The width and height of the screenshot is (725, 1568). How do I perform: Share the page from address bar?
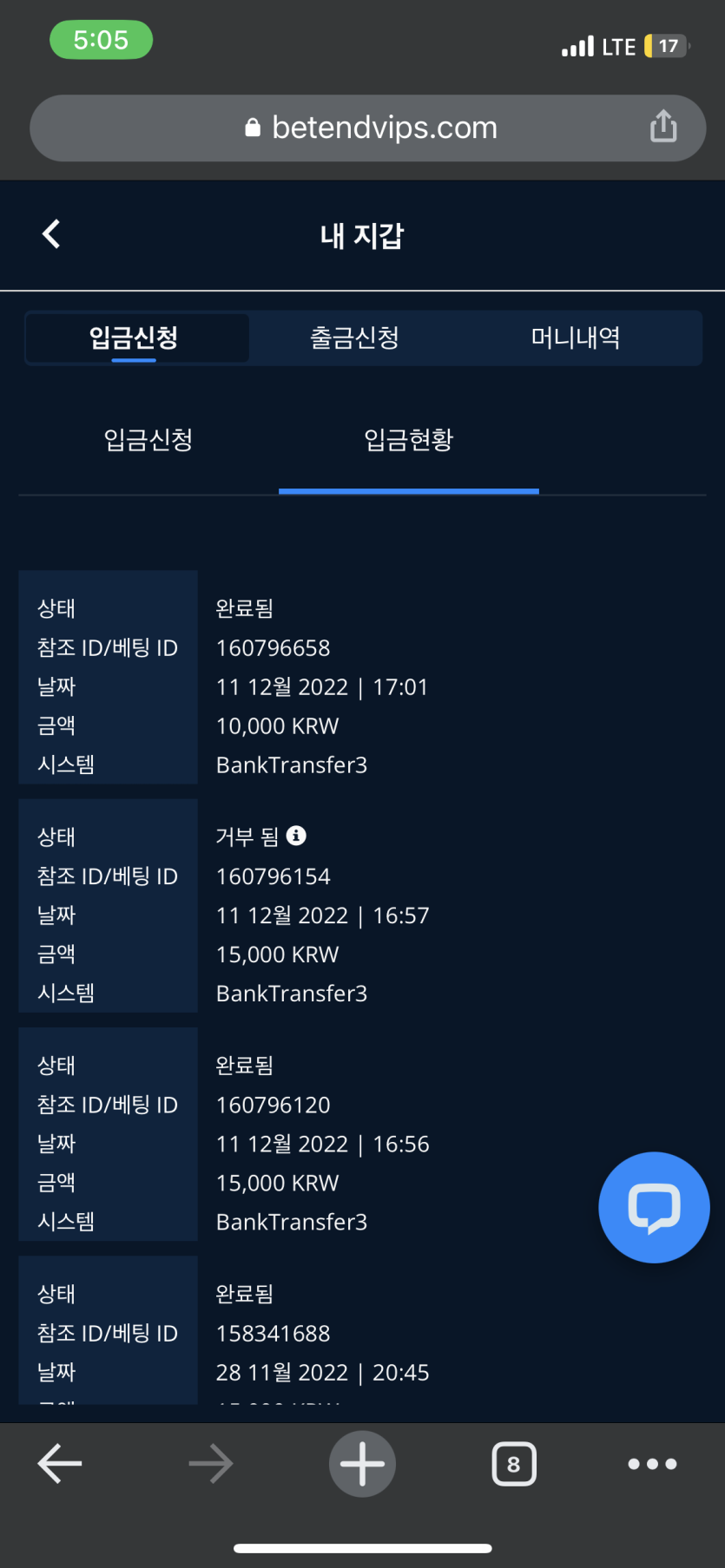(x=663, y=127)
